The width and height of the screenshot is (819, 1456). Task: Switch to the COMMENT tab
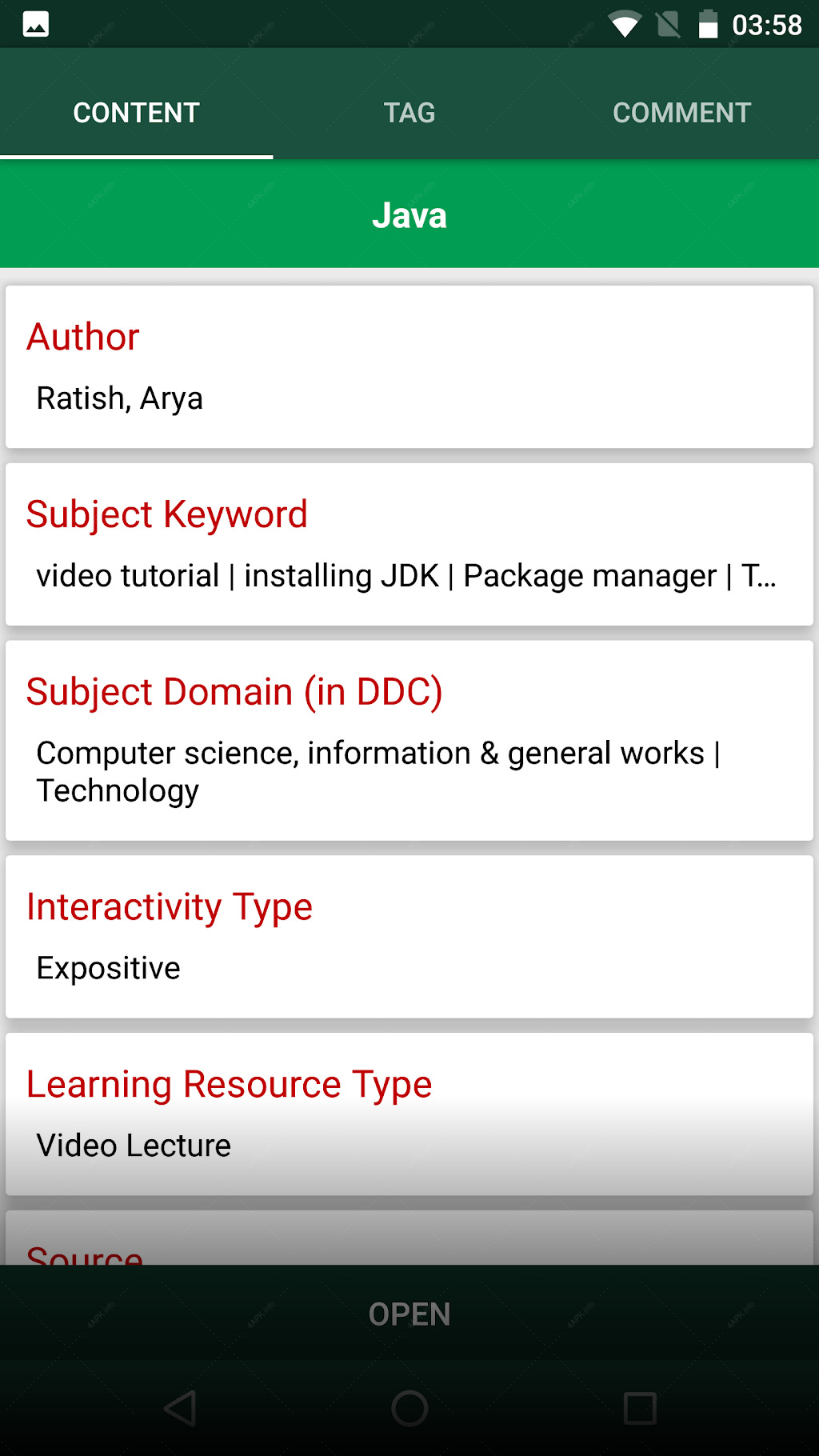click(x=681, y=113)
